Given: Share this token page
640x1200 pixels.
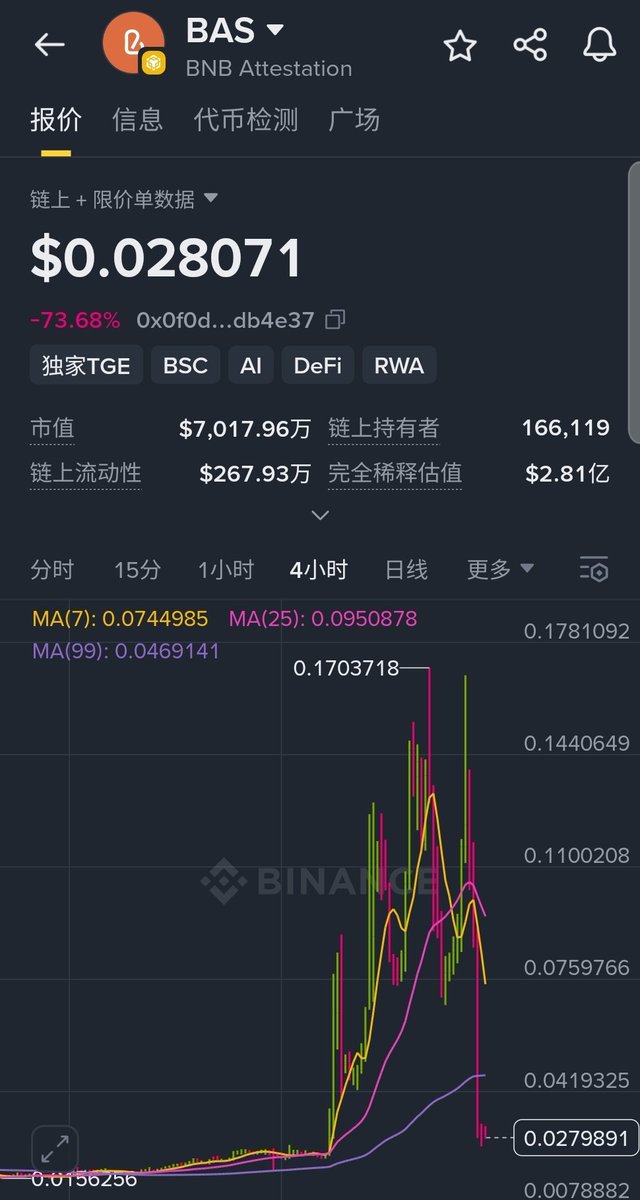Looking at the screenshot, I should coord(530,45).
